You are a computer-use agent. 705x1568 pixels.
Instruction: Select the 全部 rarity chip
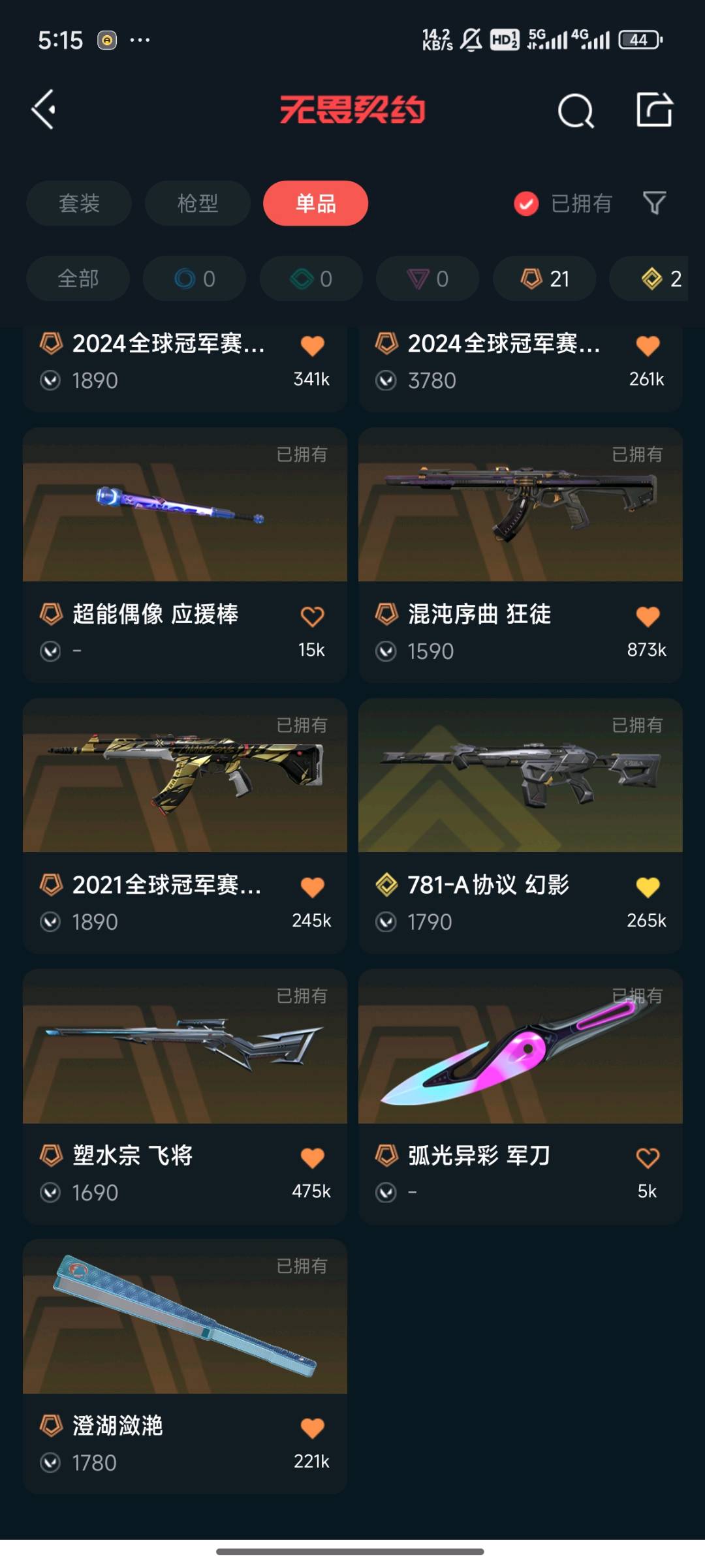point(78,279)
